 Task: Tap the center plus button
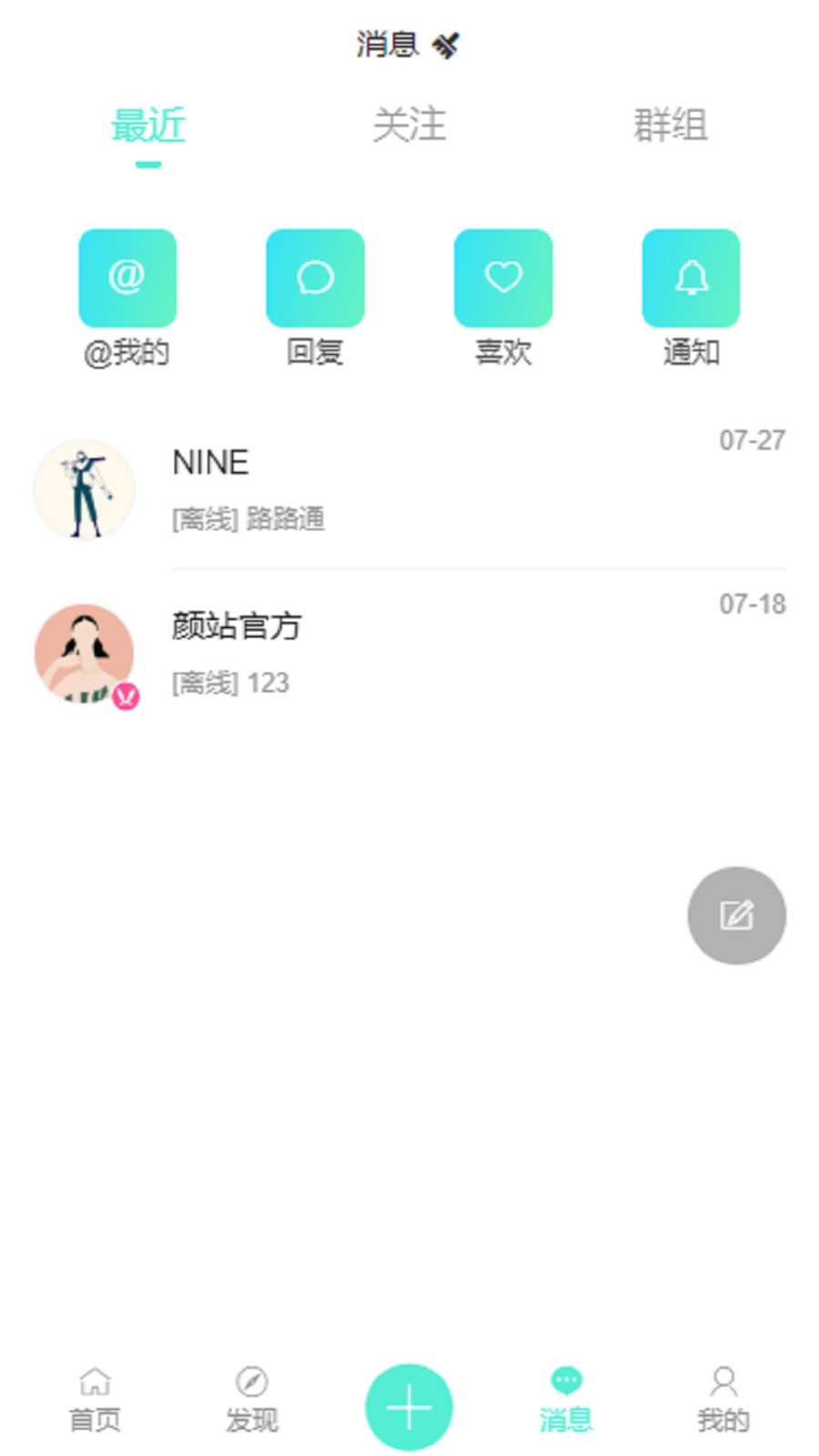click(x=409, y=1407)
